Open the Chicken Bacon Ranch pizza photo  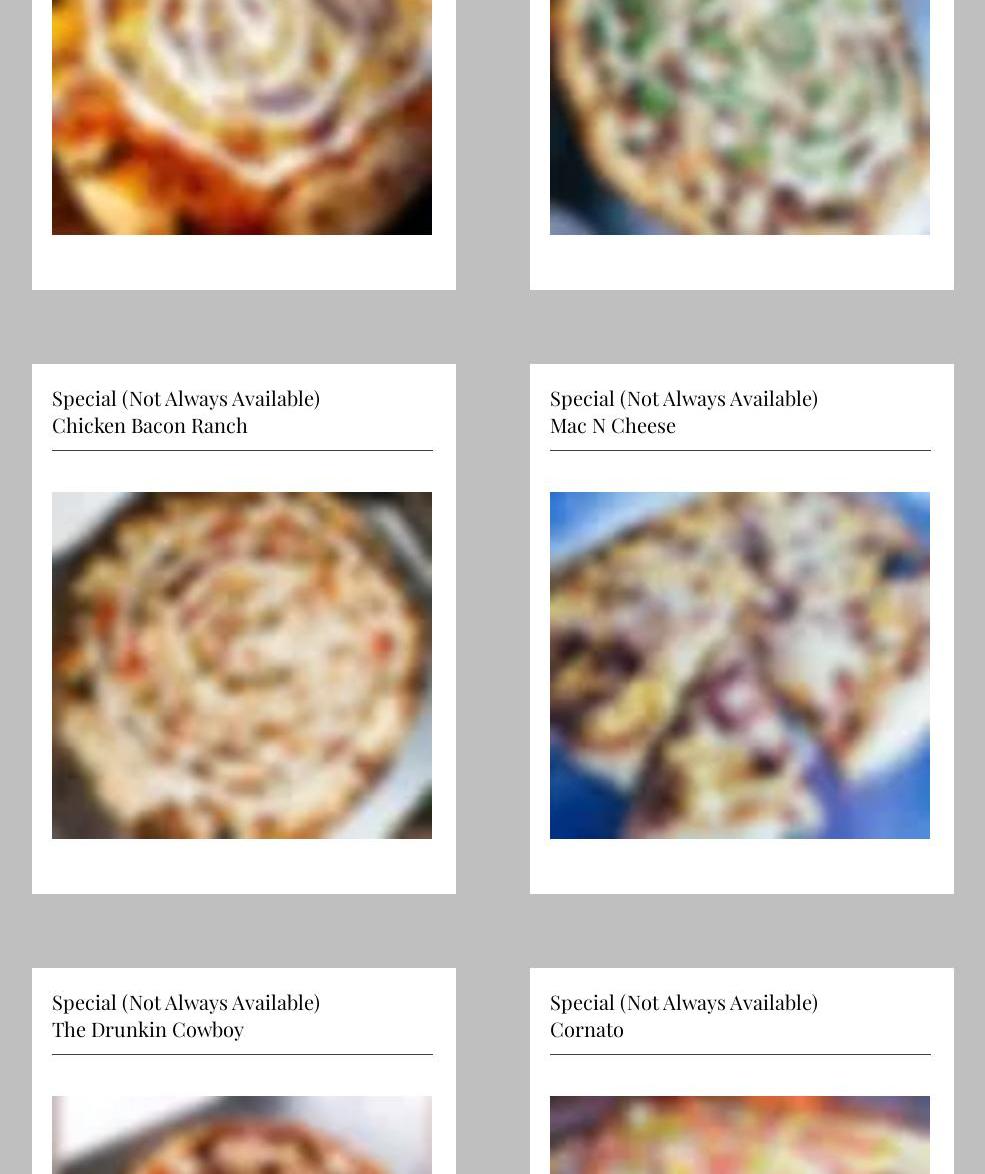click(x=242, y=665)
